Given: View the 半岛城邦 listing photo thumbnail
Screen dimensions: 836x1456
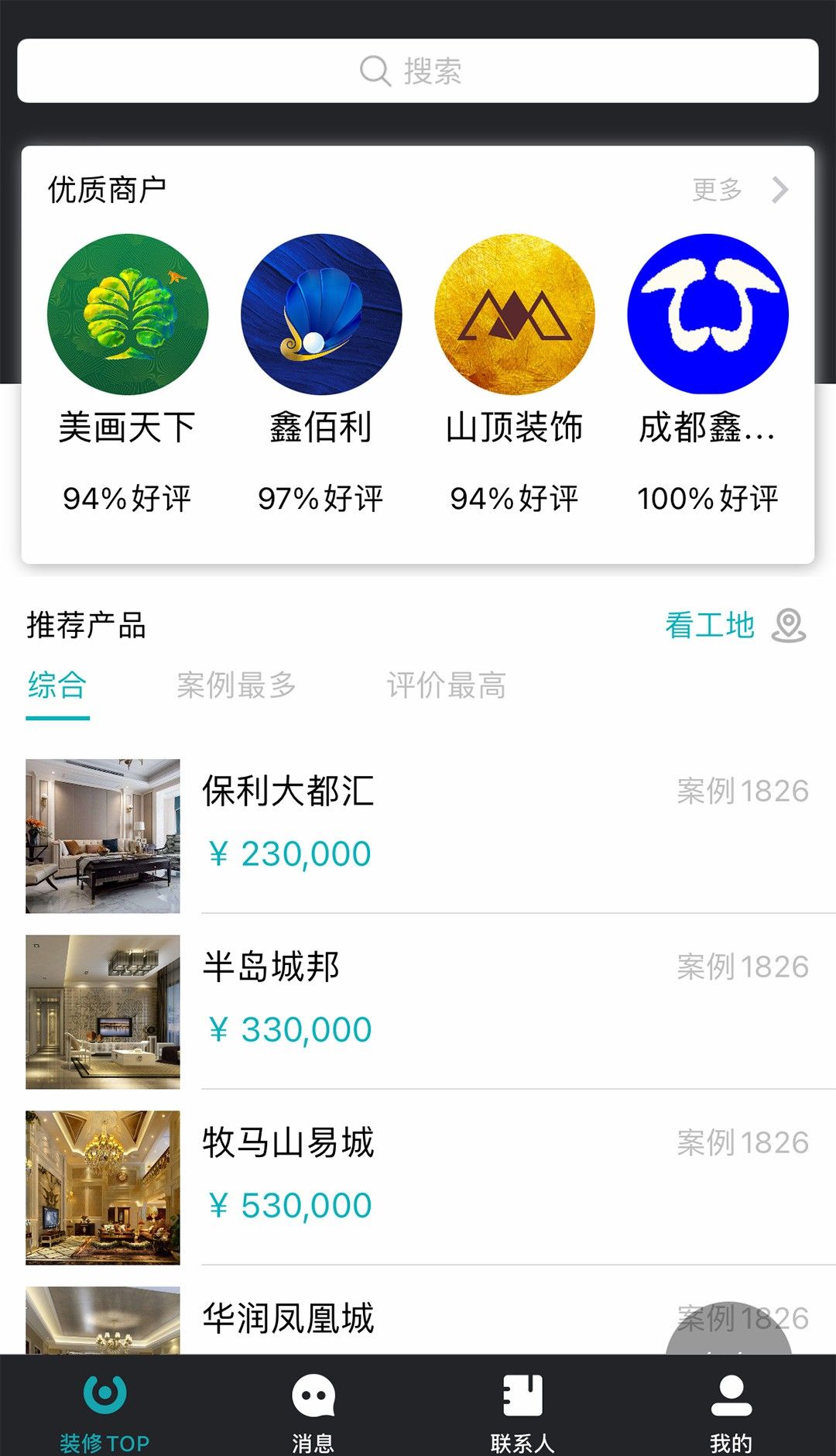Looking at the screenshot, I should (101, 1011).
